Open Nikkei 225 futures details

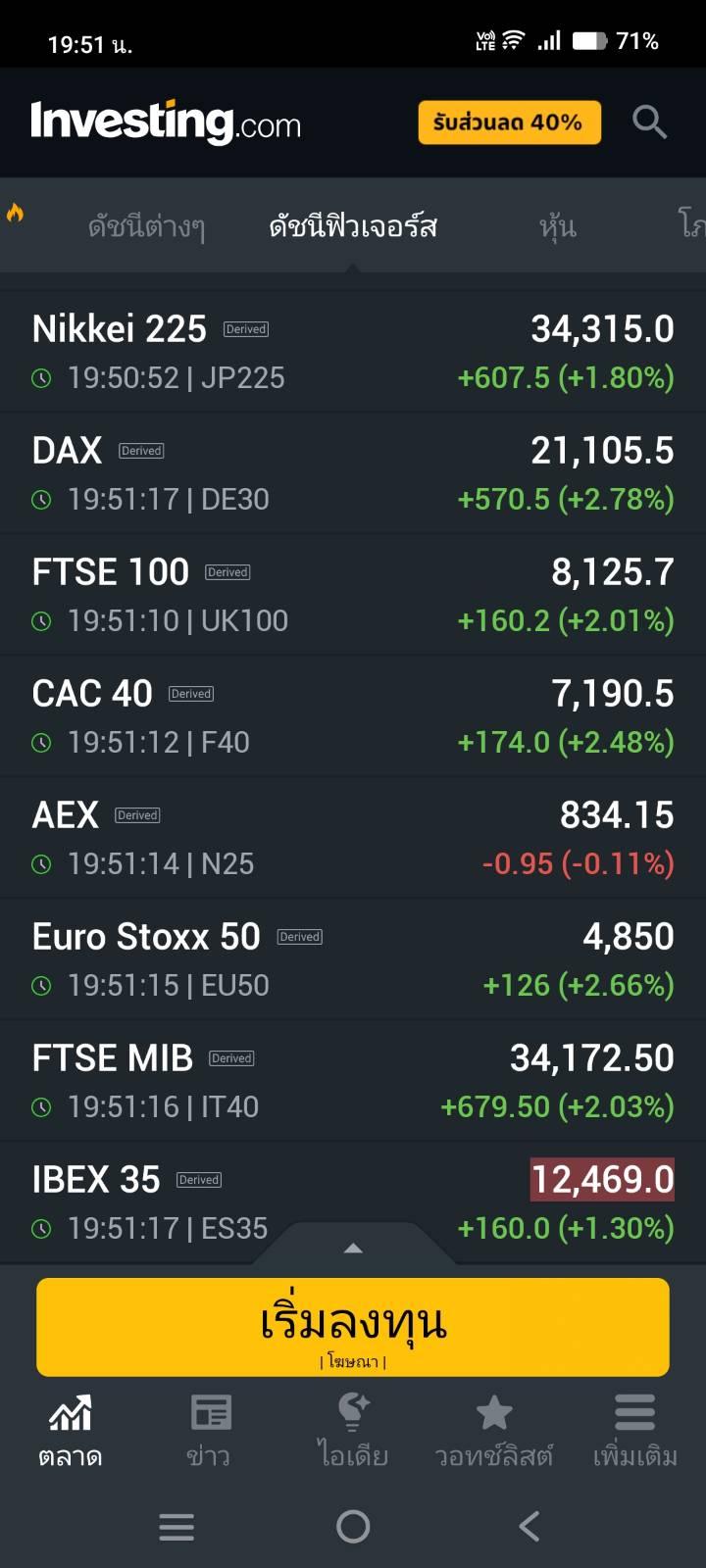[x=353, y=352]
